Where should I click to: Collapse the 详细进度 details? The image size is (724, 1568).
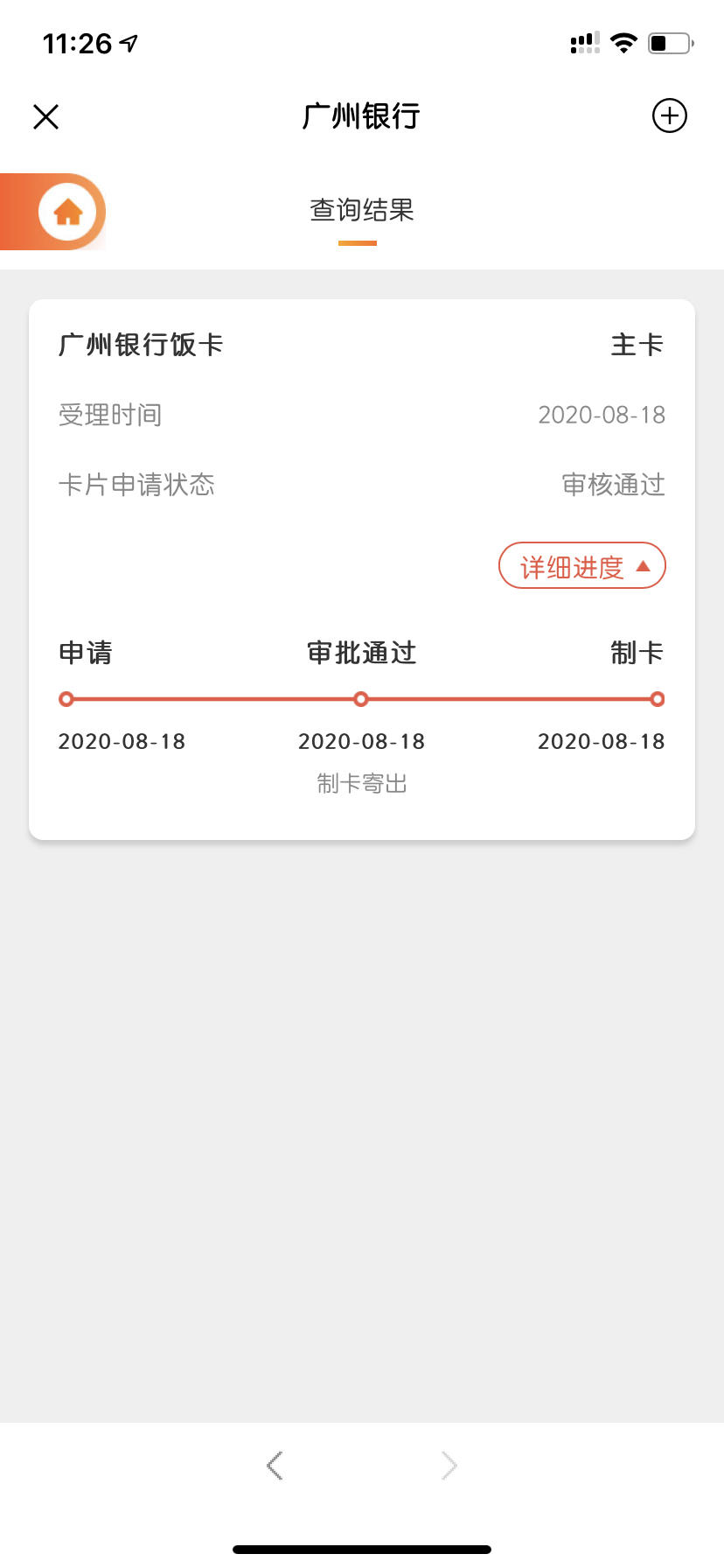pos(582,566)
